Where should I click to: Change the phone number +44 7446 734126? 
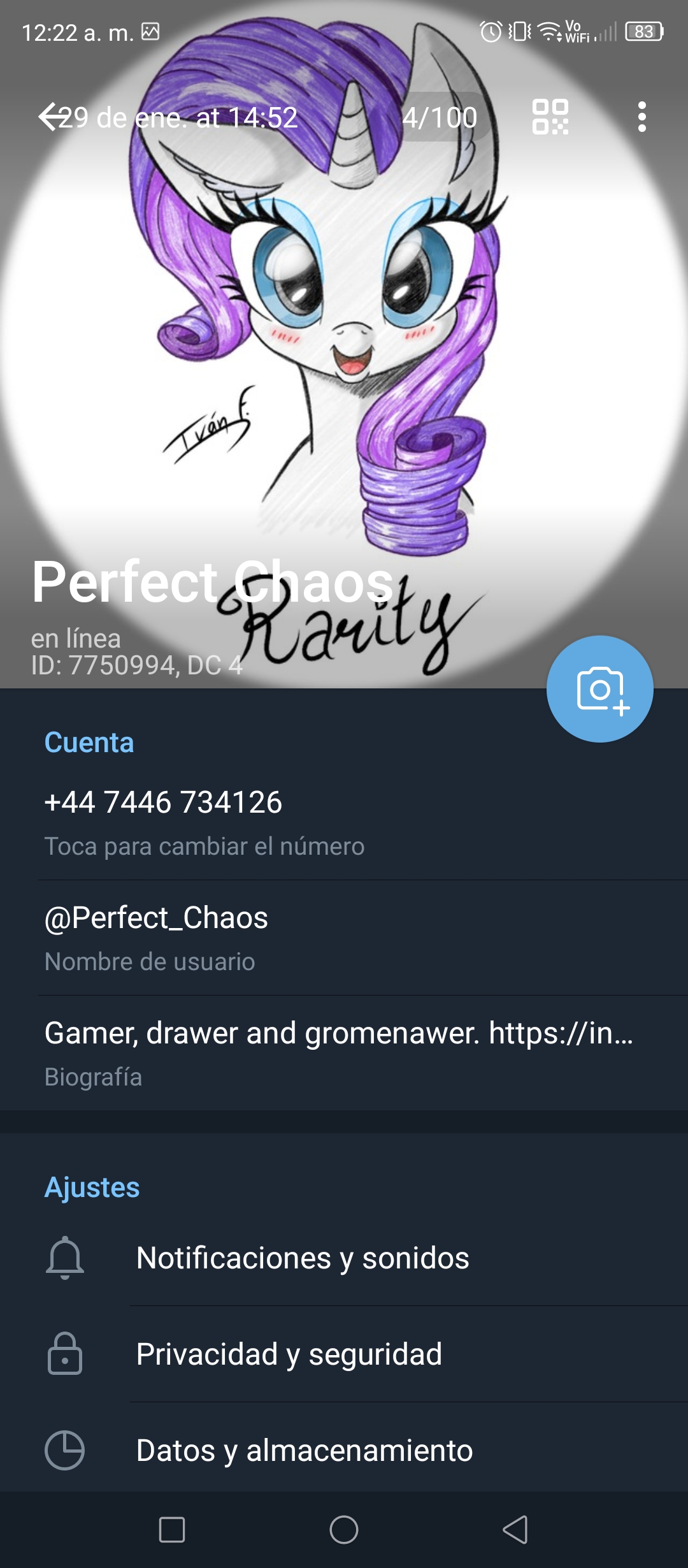[344, 822]
